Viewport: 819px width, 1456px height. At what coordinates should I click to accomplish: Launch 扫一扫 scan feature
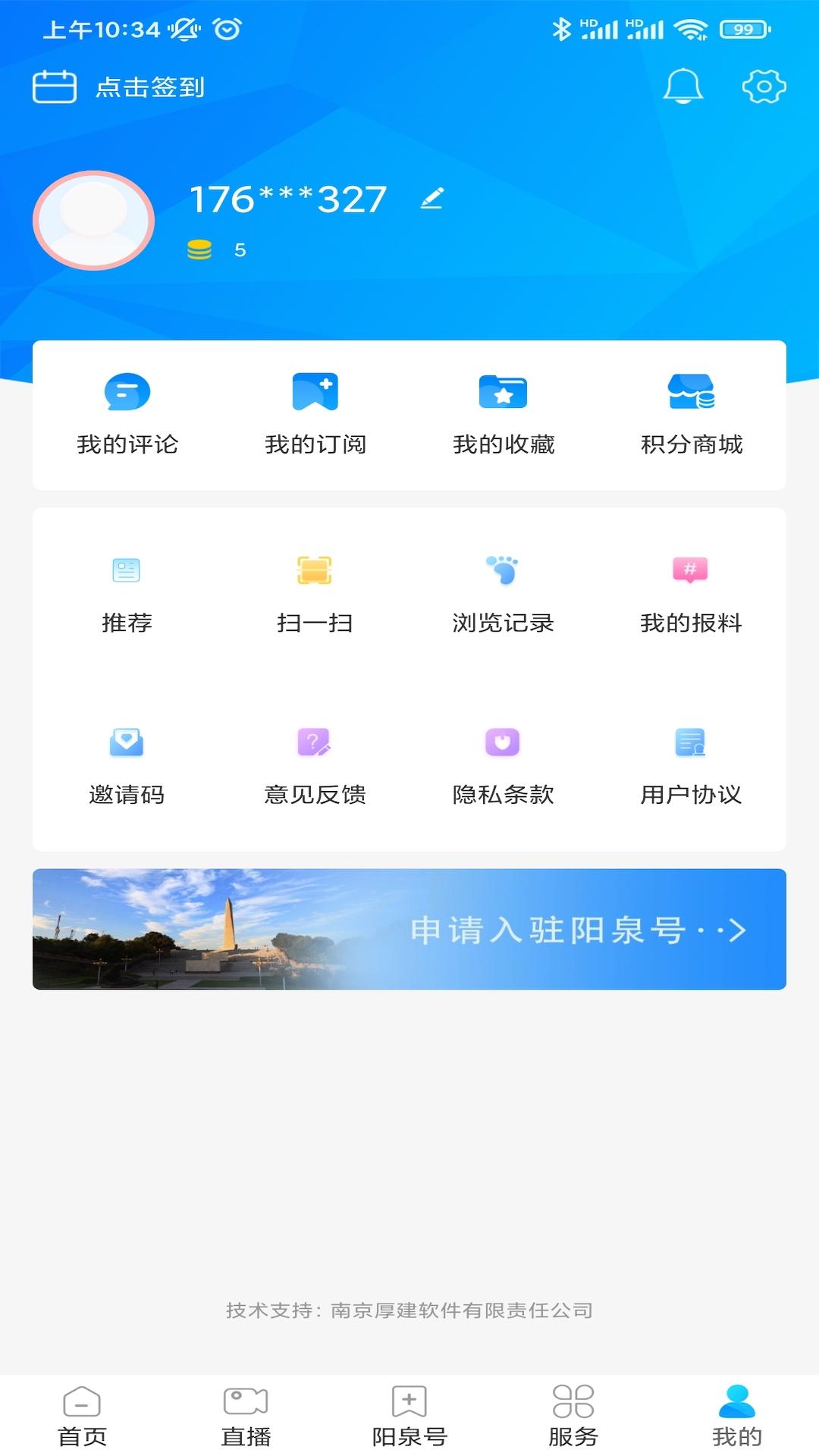click(x=315, y=595)
